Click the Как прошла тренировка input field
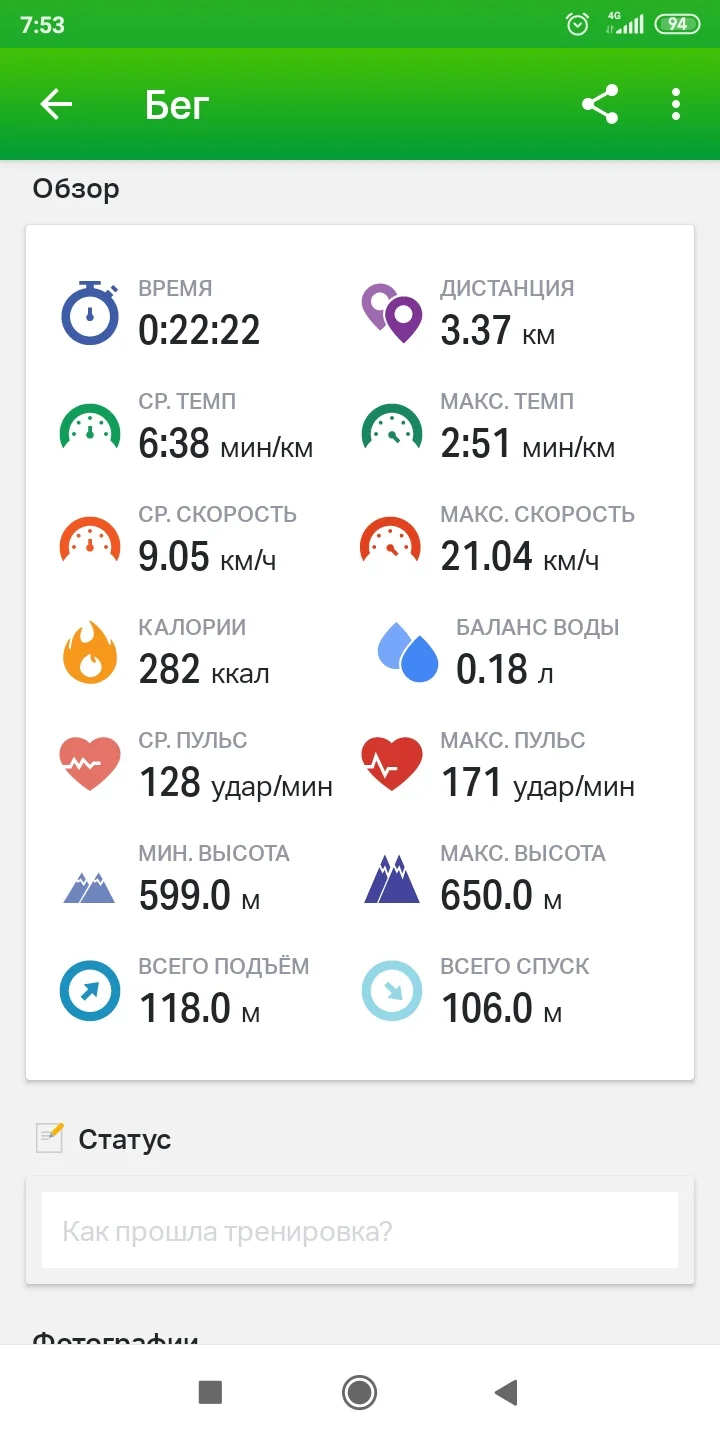The image size is (720, 1440). tap(359, 1229)
